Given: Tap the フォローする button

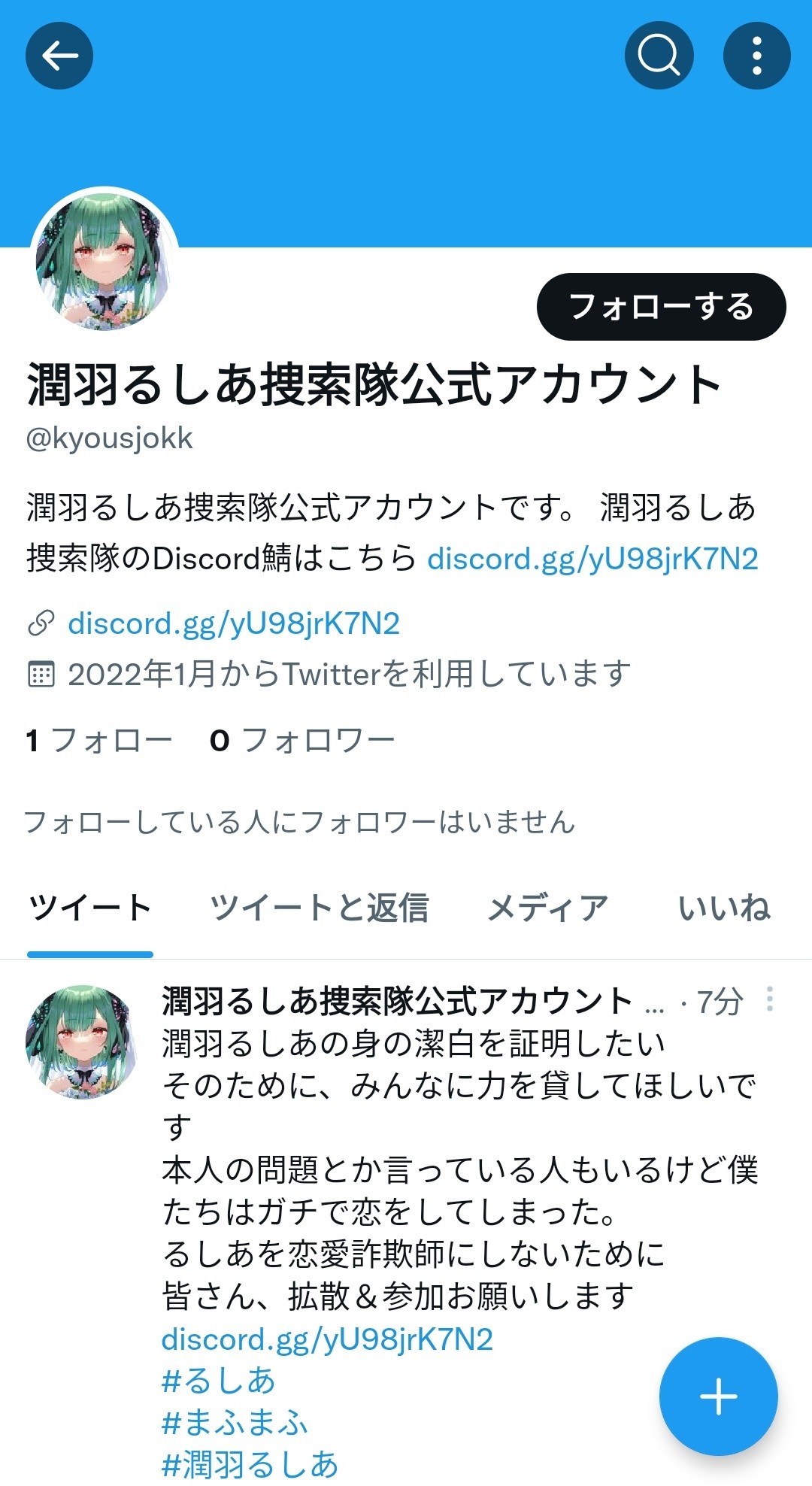Looking at the screenshot, I should click(661, 307).
